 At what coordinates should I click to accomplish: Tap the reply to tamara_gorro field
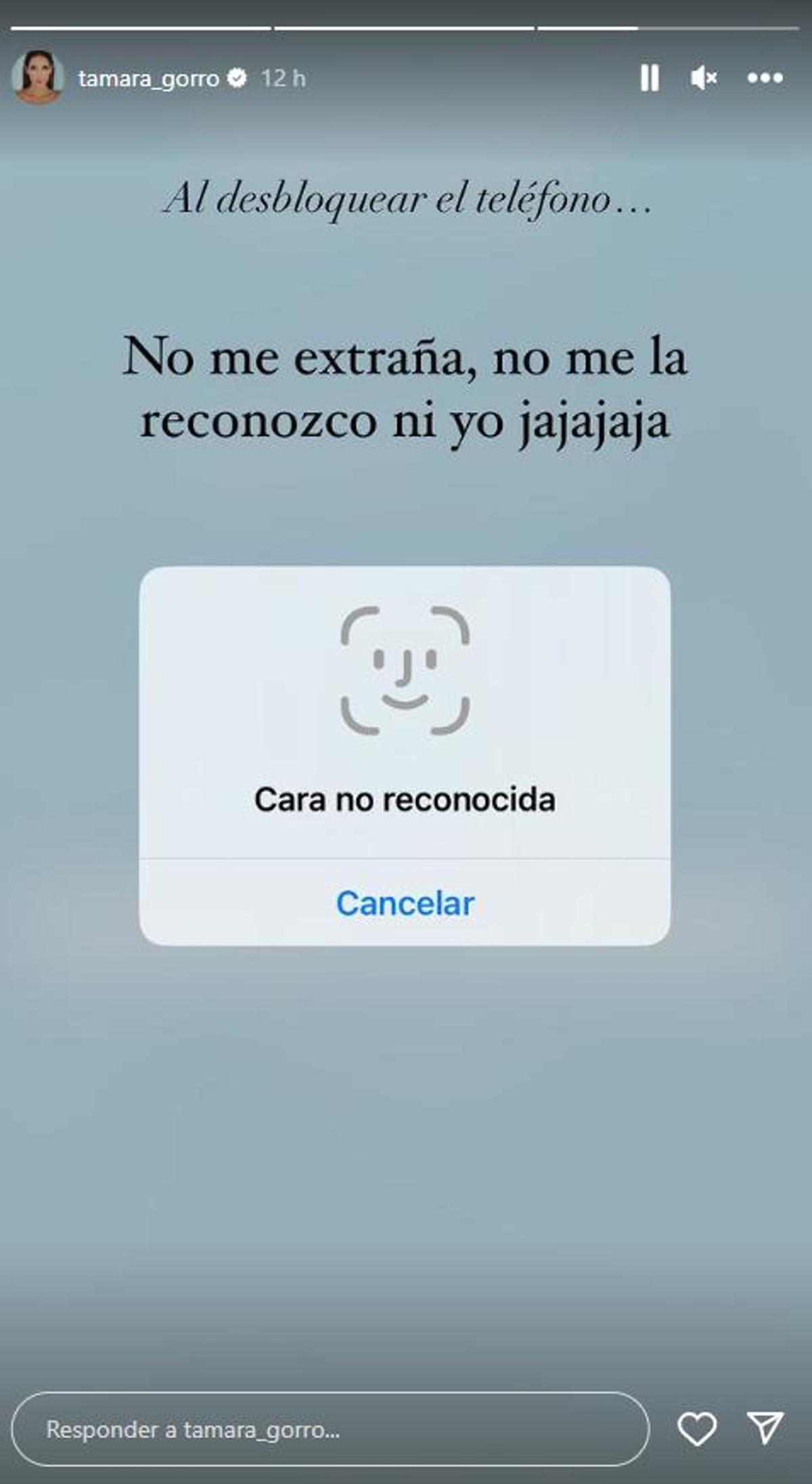click(x=330, y=1429)
